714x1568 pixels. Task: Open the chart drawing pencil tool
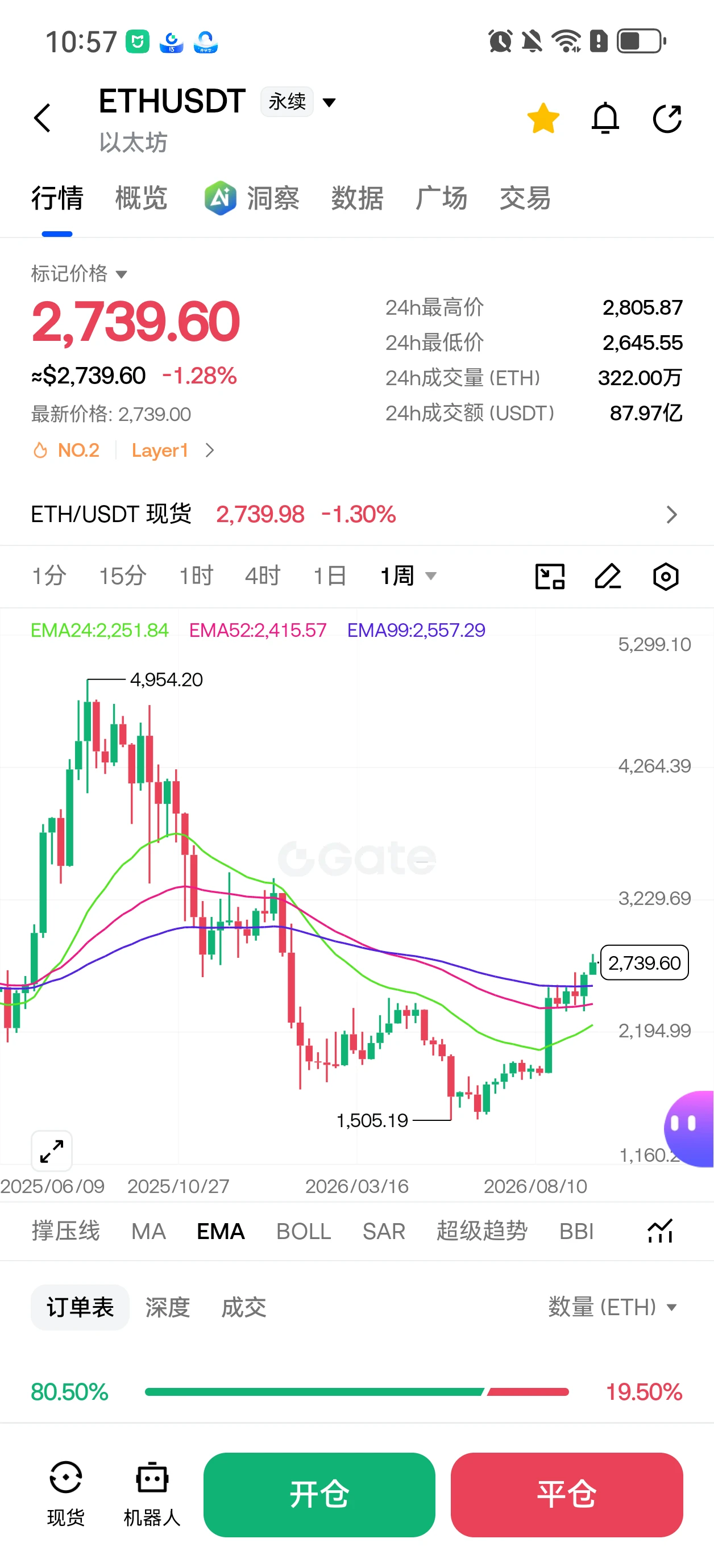point(607,576)
